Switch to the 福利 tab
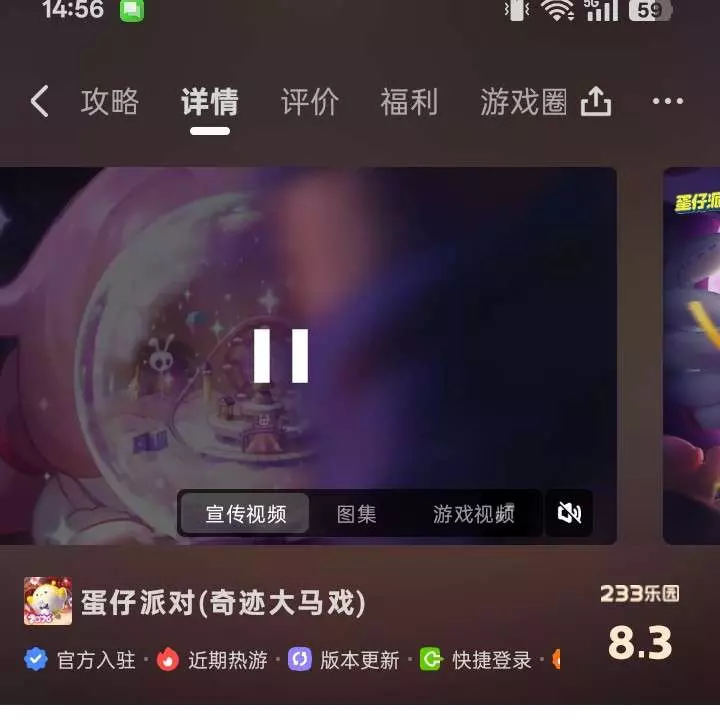The height and width of the screenshot is (720, 720). coord(409,102)
